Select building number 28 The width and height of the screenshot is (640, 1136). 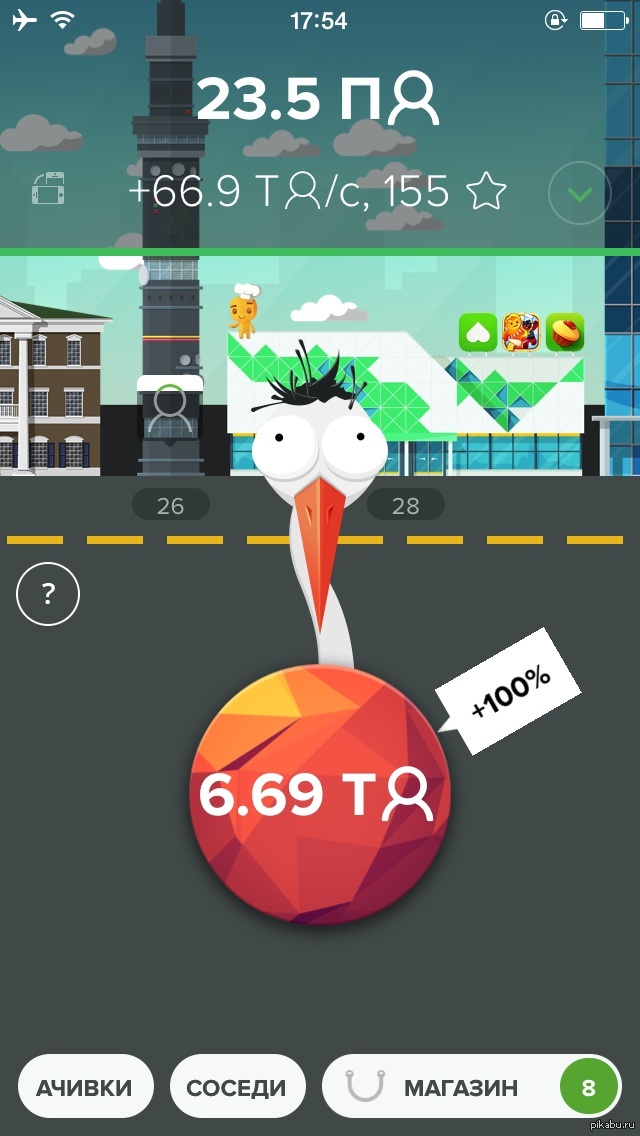(405, 505)
